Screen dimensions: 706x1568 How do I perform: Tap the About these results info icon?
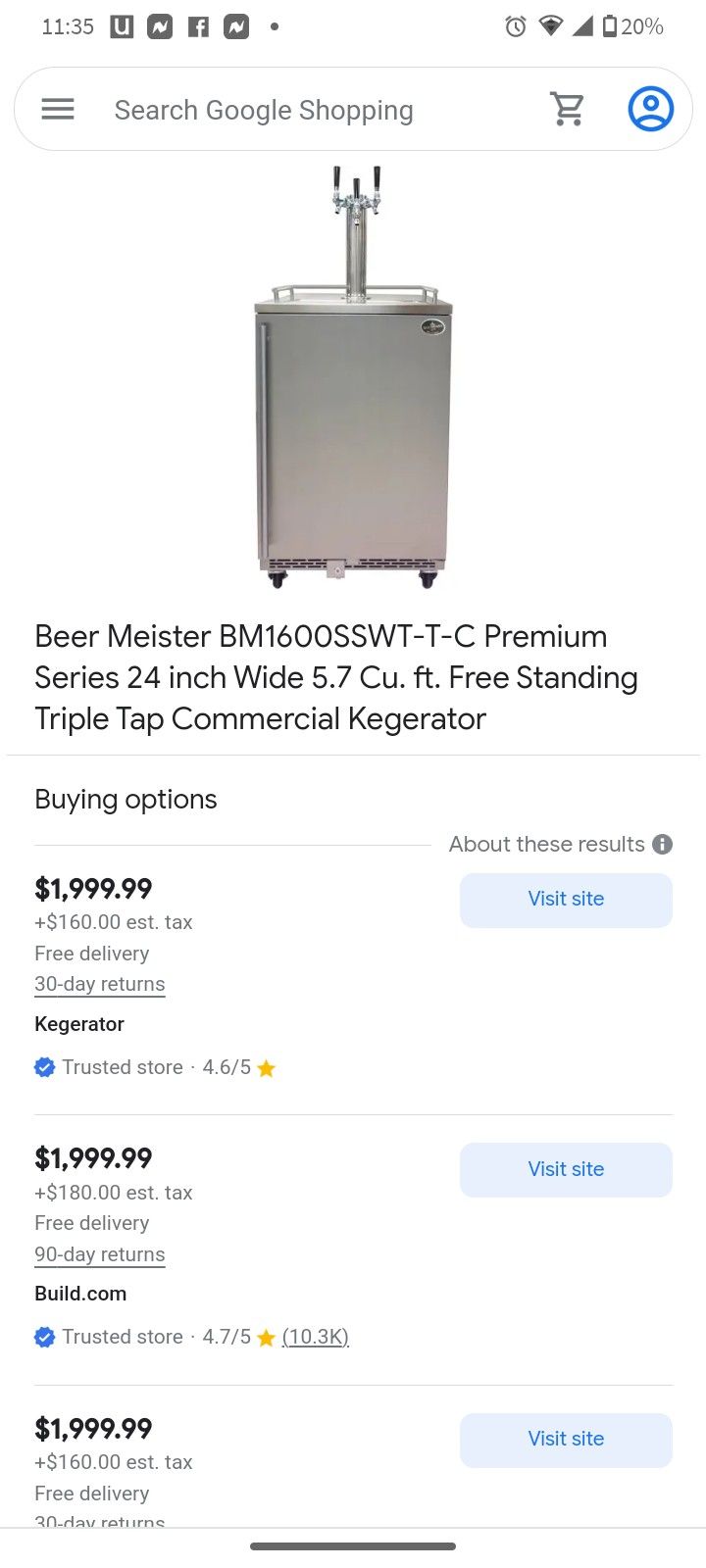pyautogui.click(x=662, y=844)
